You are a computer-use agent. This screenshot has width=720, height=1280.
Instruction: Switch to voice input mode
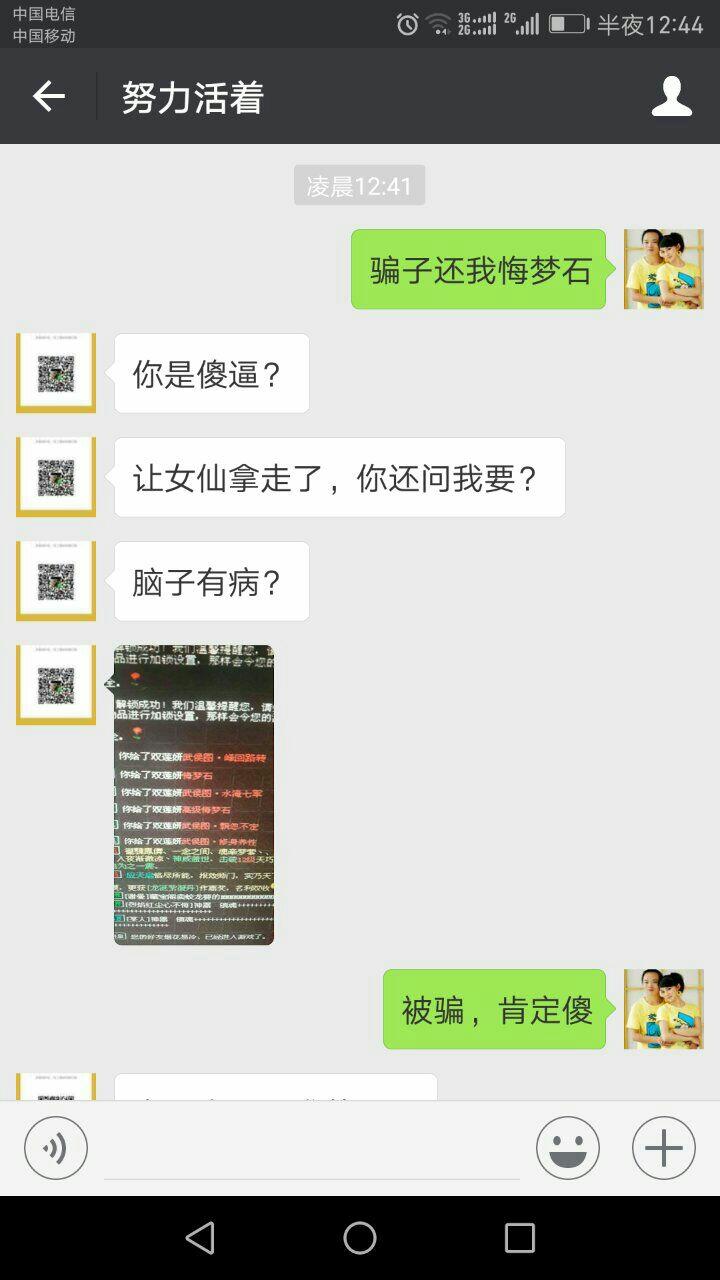click(56, 1148)
